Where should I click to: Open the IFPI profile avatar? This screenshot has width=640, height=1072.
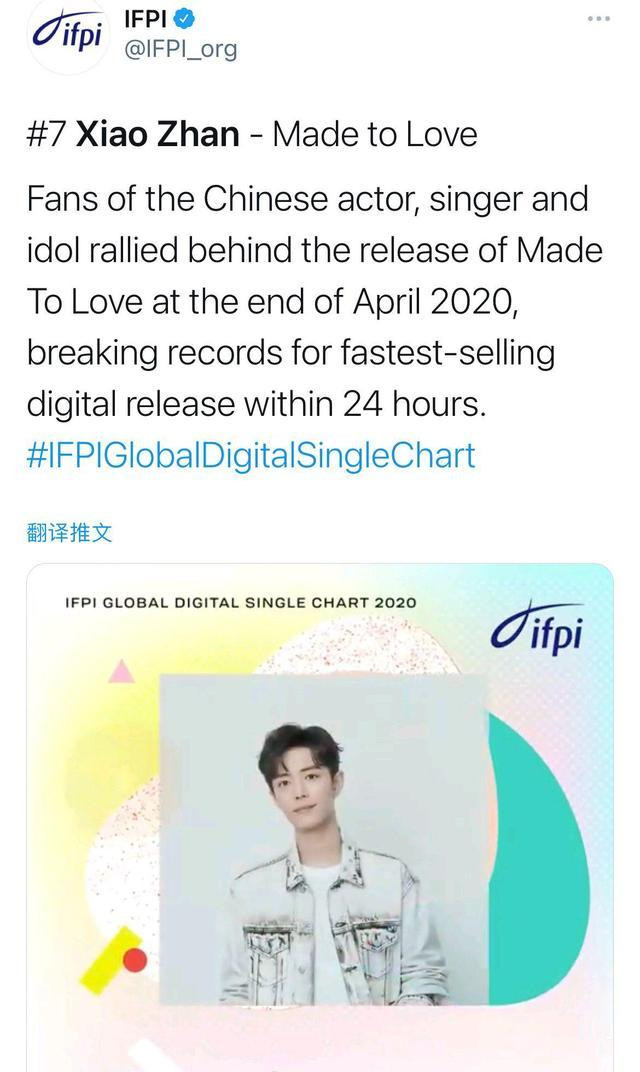70,35
